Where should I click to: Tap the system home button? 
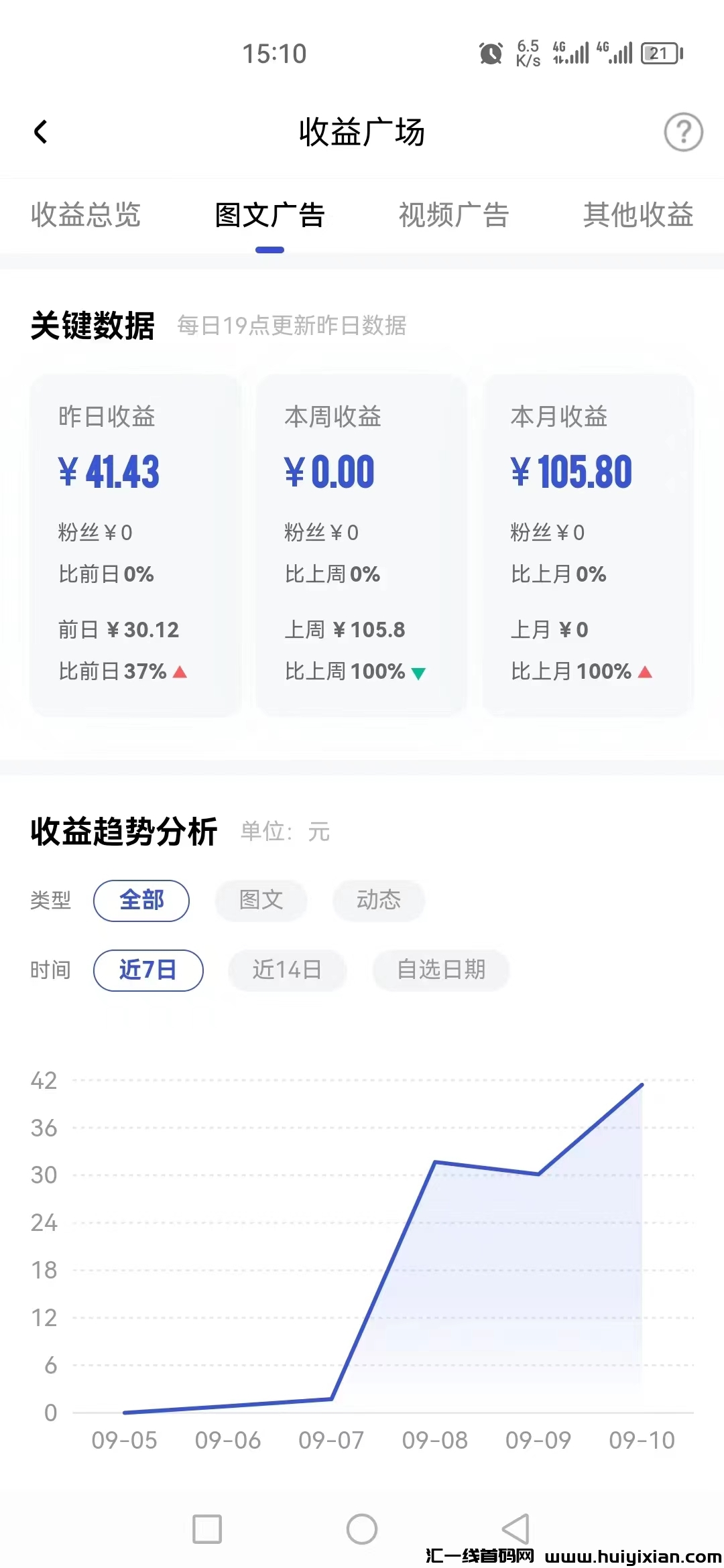click(362, 1529)
